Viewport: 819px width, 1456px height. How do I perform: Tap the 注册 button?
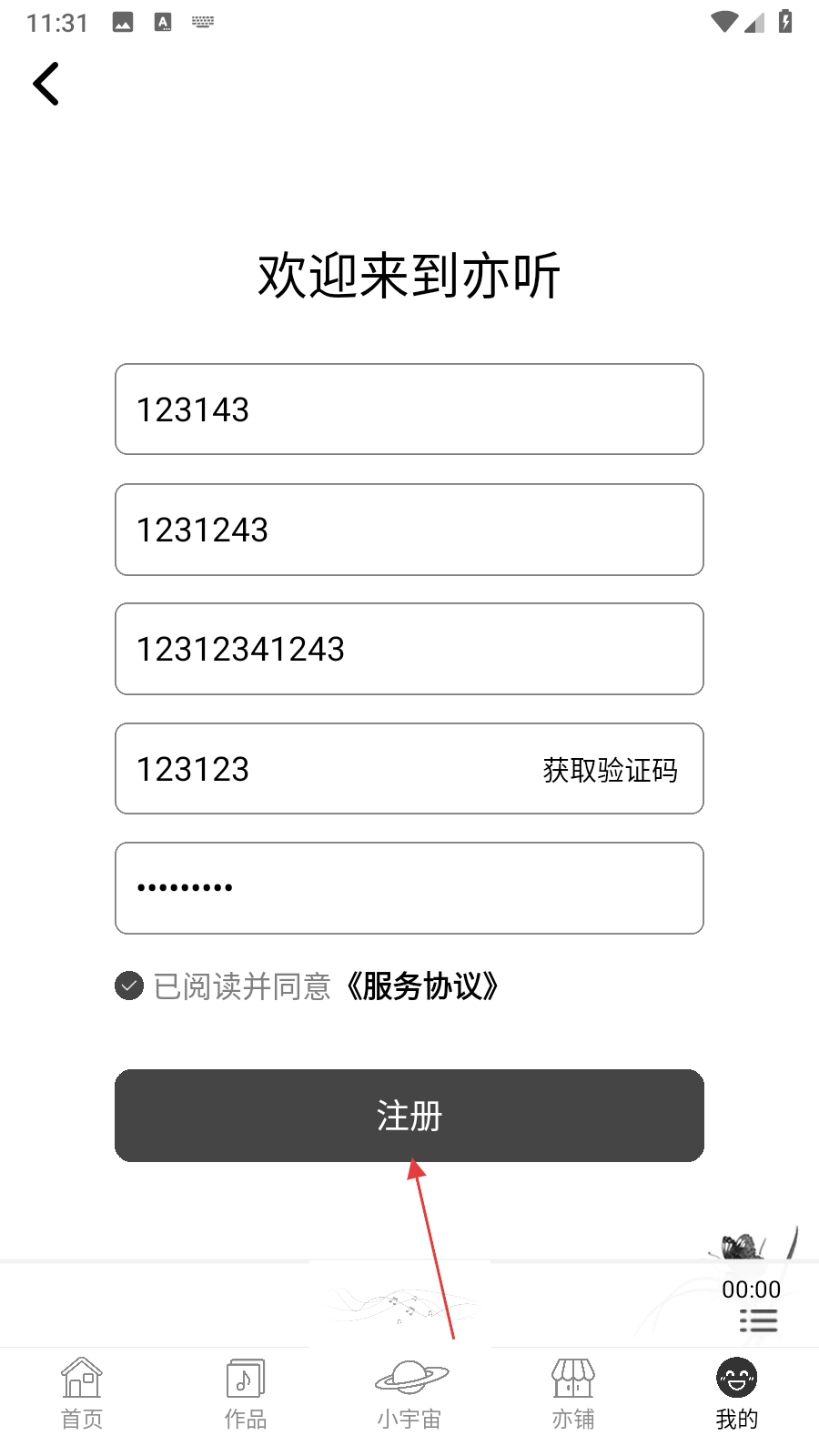point(409,1116)
